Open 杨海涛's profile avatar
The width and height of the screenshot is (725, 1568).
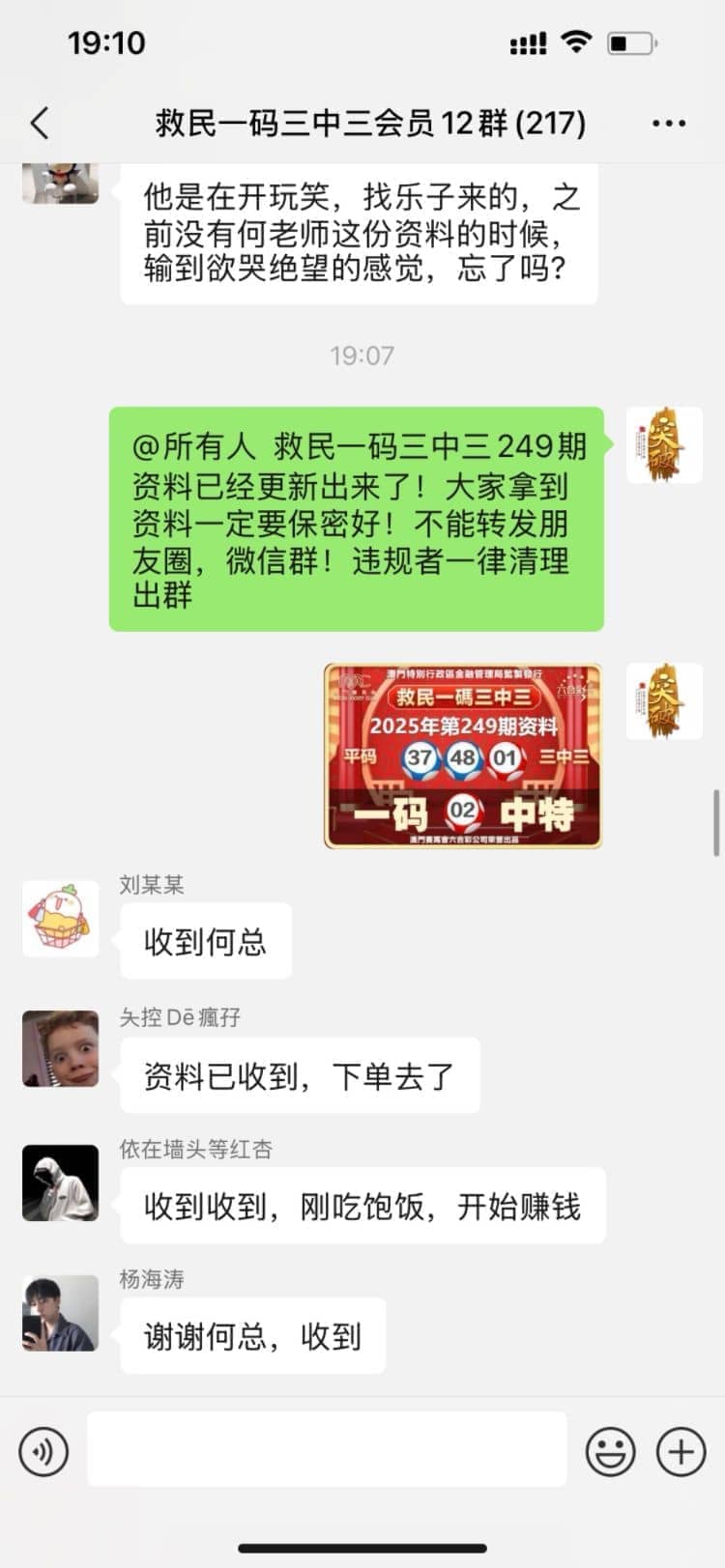click(61, 1313)
